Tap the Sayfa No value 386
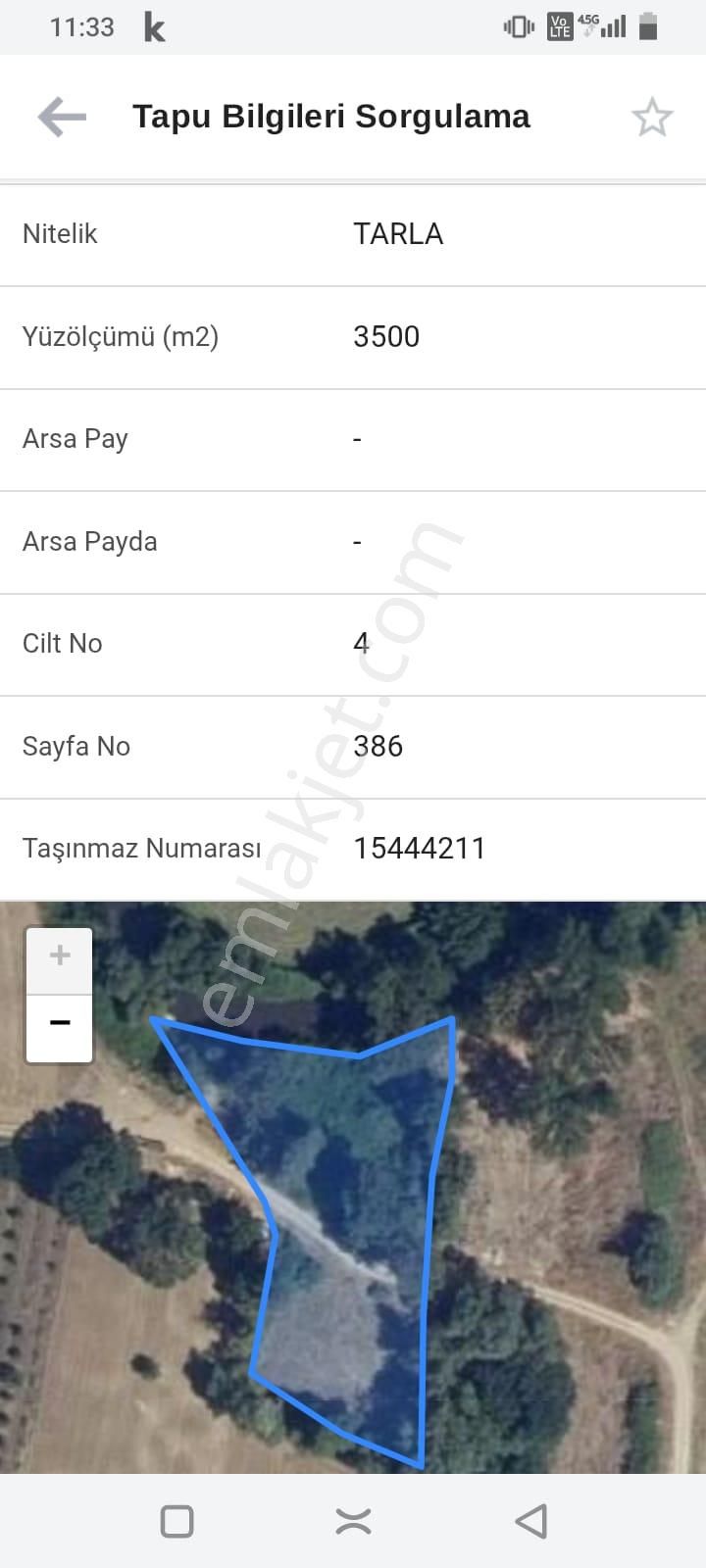 pyautogui.click(x=378, y=747)
